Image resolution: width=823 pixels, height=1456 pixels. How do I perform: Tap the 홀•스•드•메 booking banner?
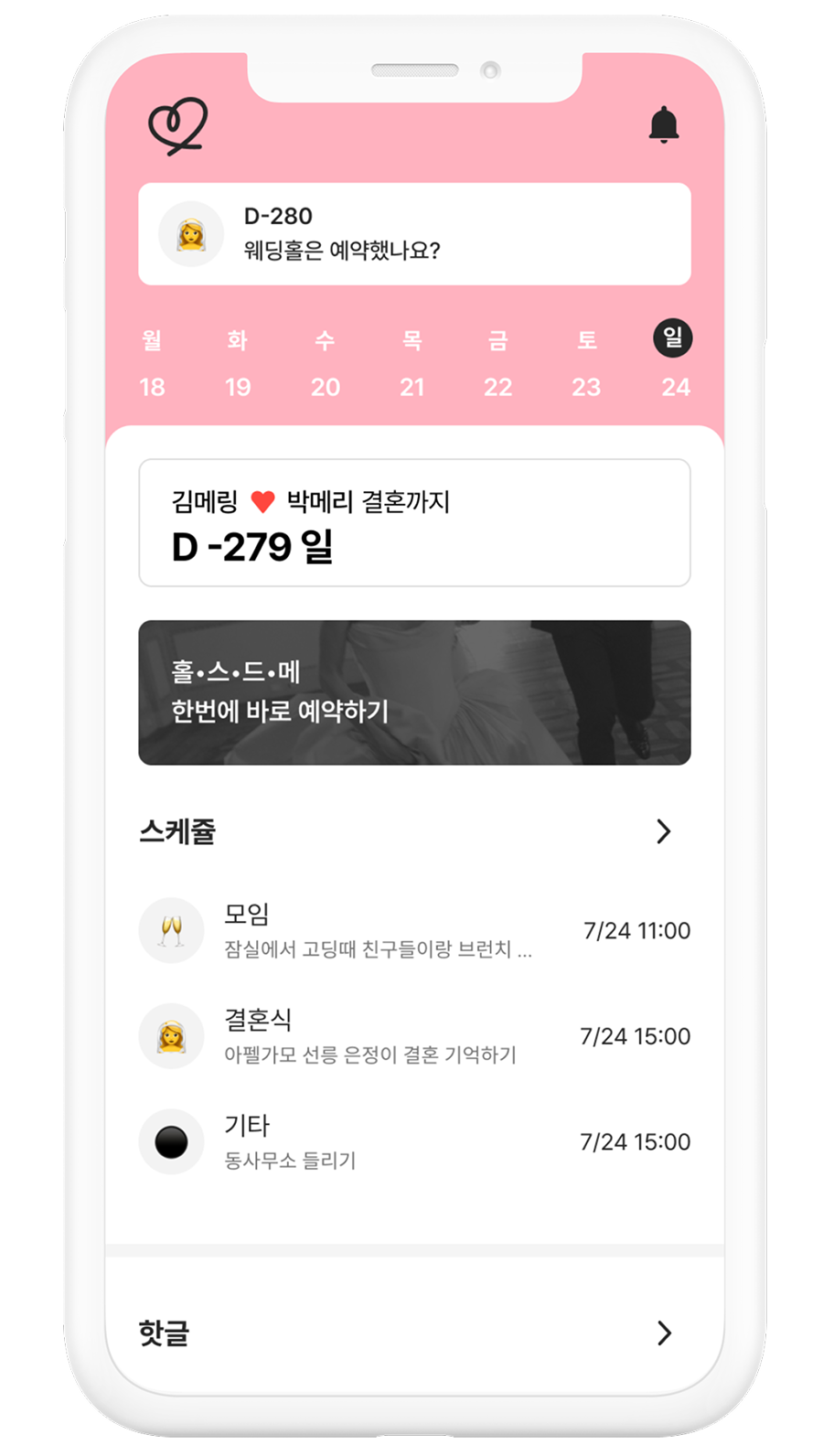pyautogui.click(x=414, y=692)
